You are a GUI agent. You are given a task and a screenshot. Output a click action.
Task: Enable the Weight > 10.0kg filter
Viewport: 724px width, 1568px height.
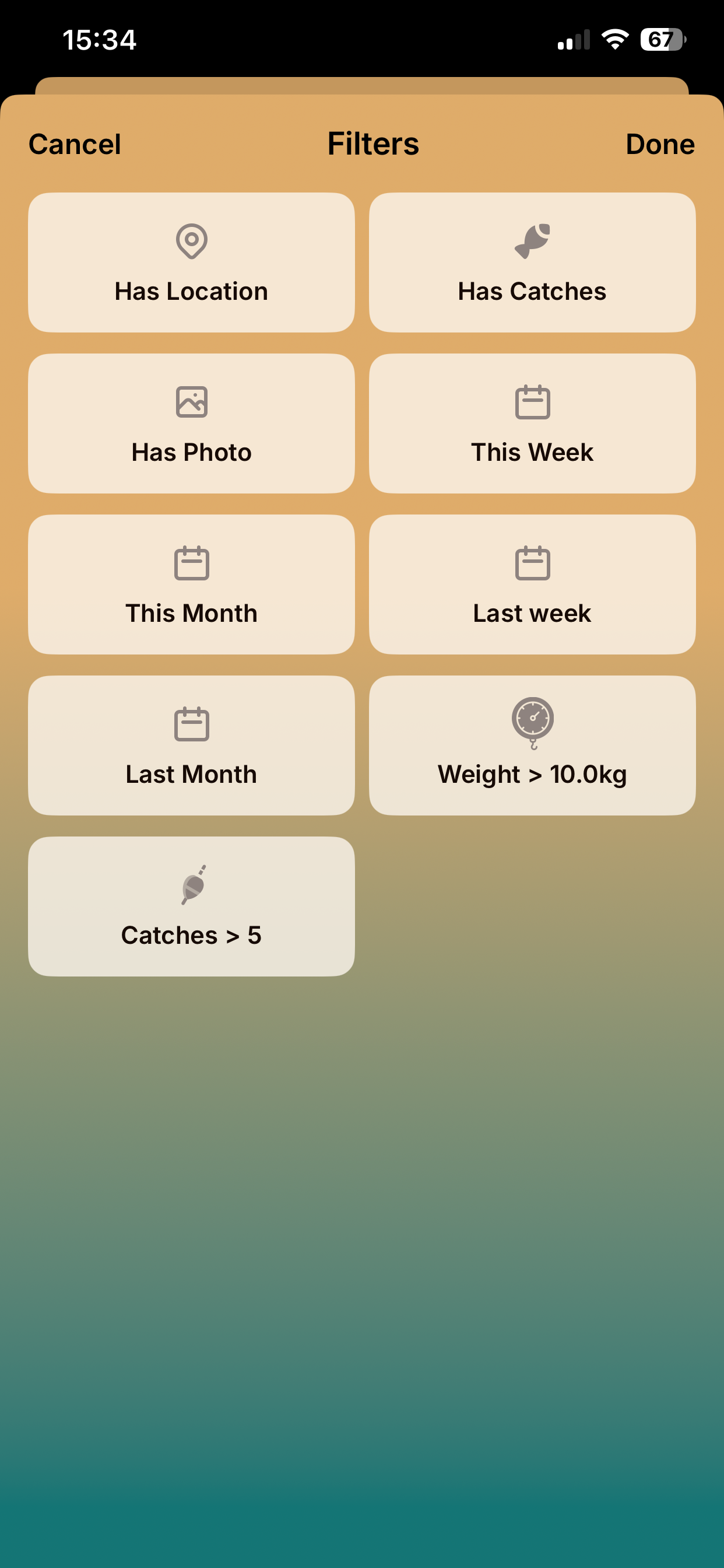click(532, 745)
